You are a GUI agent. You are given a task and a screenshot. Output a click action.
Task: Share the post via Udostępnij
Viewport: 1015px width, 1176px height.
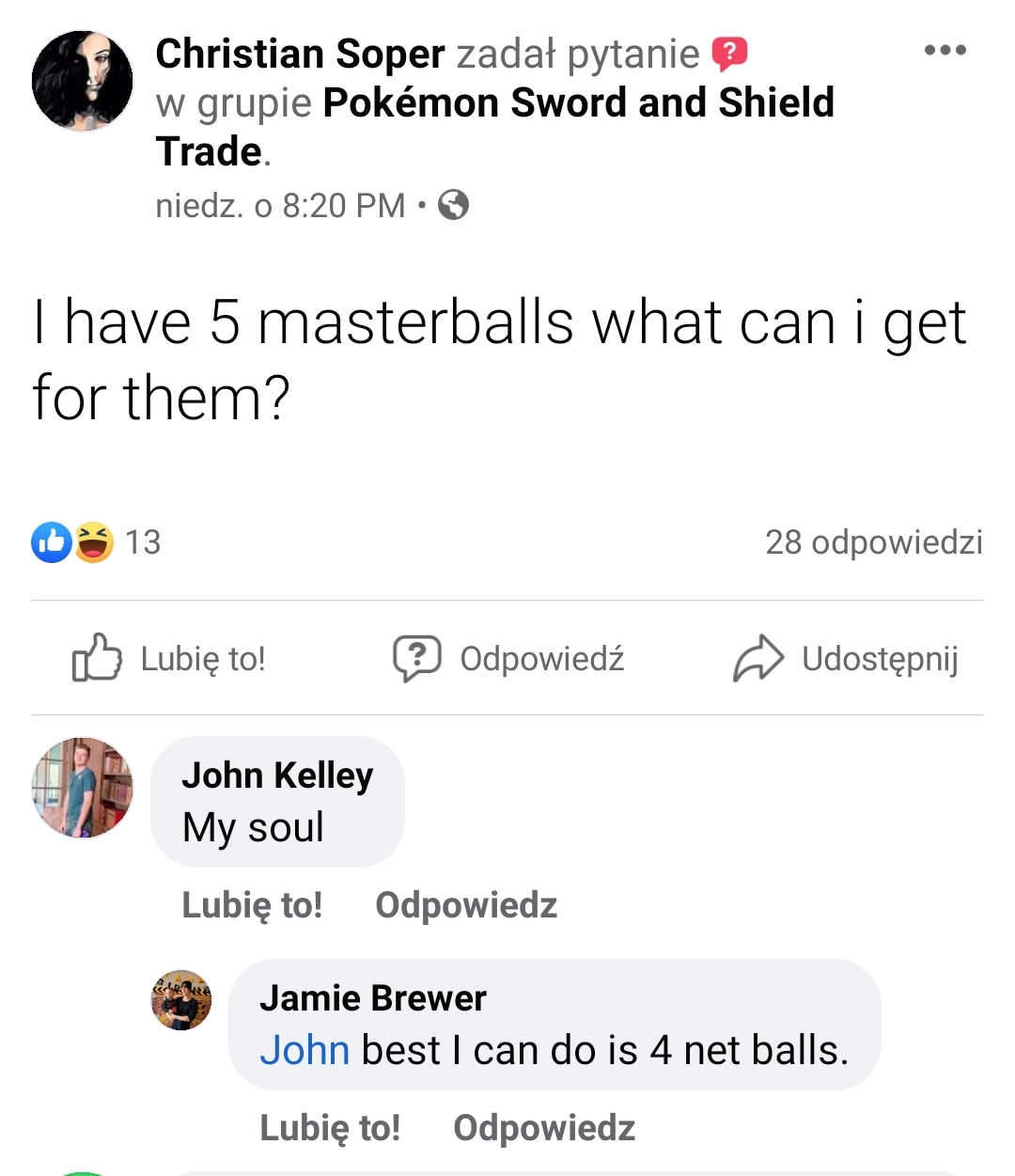[x=846, y=658]
